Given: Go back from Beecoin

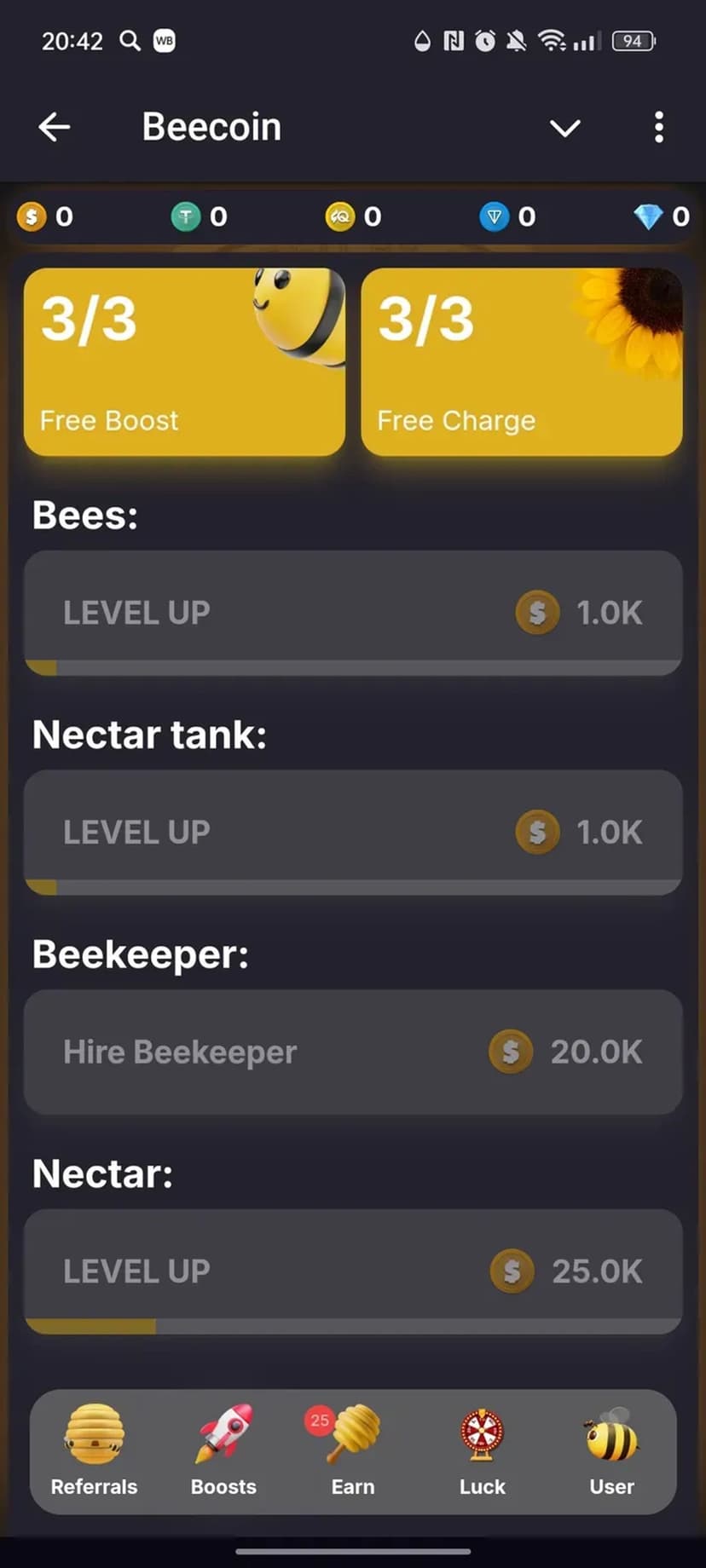Looking at the screenshot, I should coord(55,128).
